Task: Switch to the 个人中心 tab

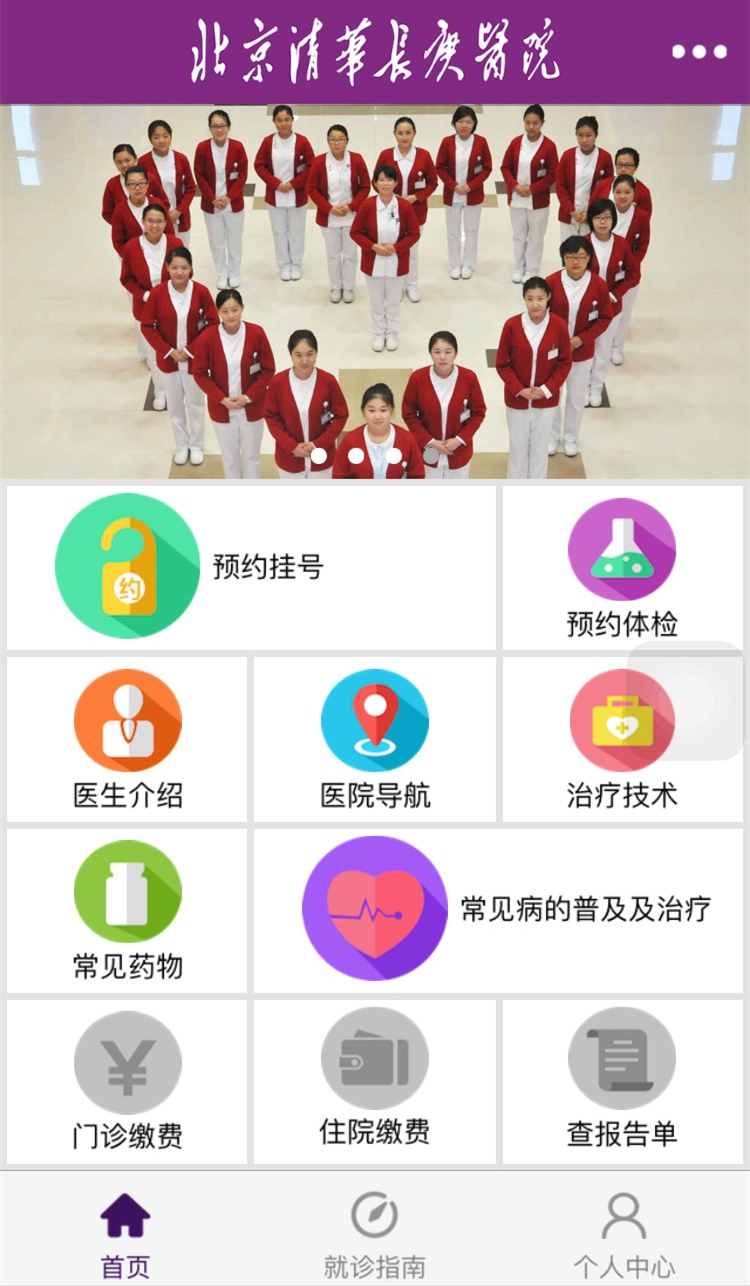Action: click(x=623, y=1234)
